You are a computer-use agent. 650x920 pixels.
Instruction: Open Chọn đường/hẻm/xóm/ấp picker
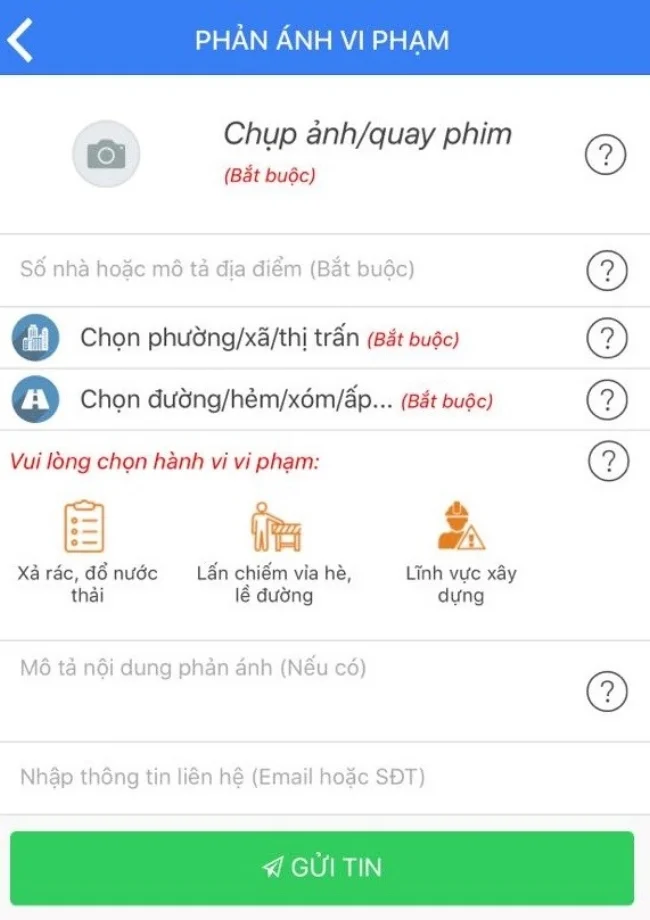236,400
